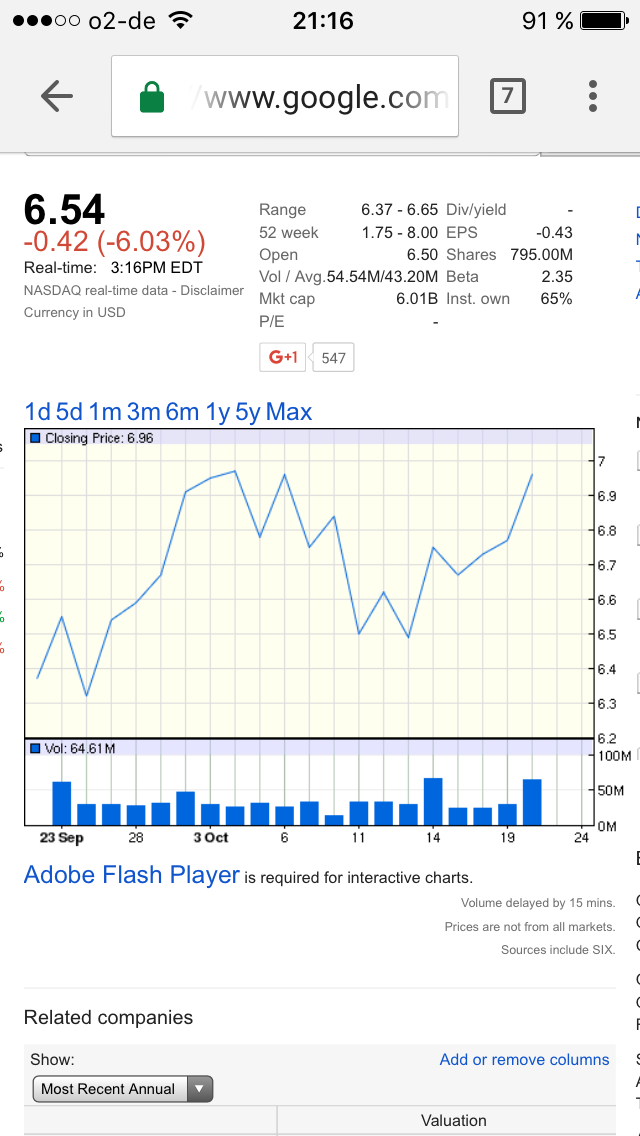Go back to the previous page

pyautogui.click(x=57, y=96)
